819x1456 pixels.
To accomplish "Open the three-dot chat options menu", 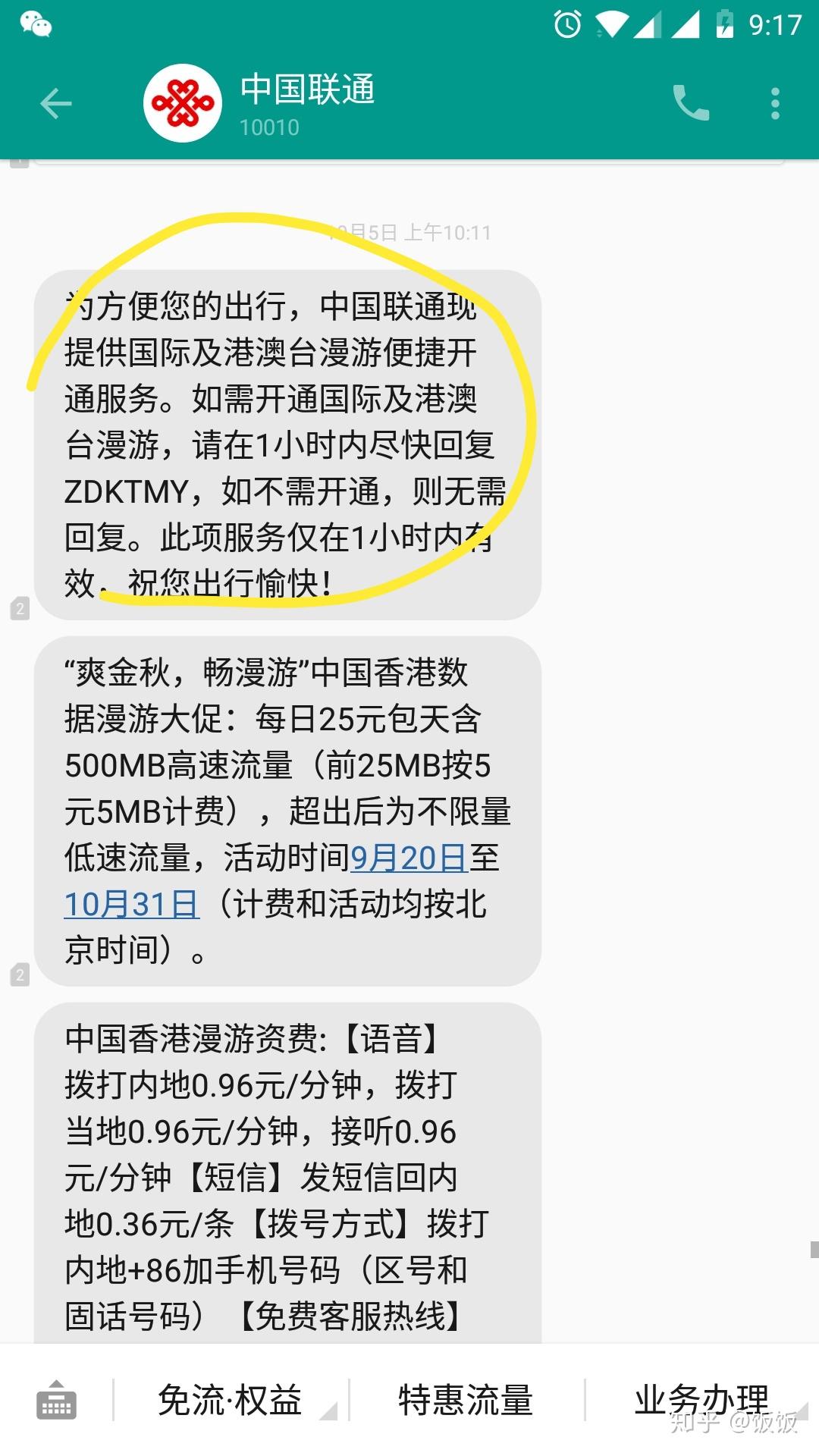I will [774, 102].
